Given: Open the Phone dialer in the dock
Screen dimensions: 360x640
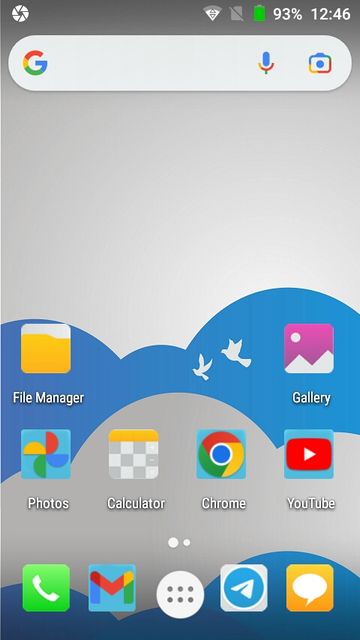Looking at the screenshot, I should point(46,588).
